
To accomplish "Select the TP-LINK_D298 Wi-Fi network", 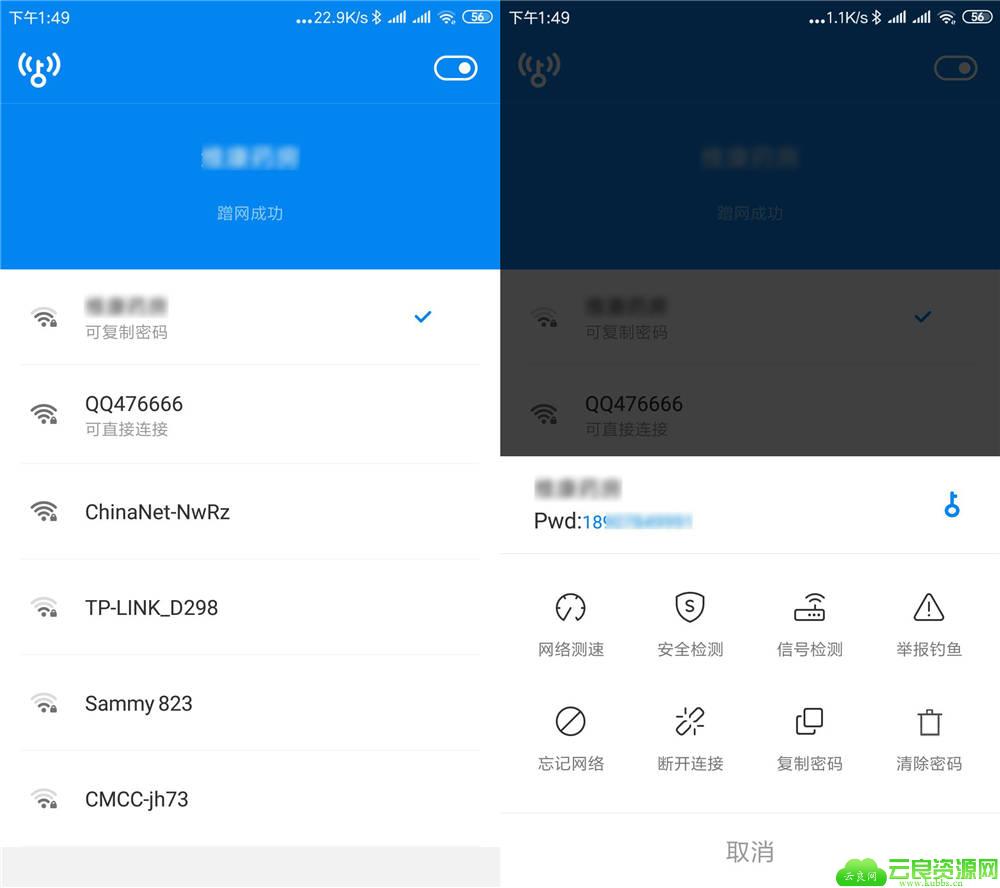I will tap(151, 607).
